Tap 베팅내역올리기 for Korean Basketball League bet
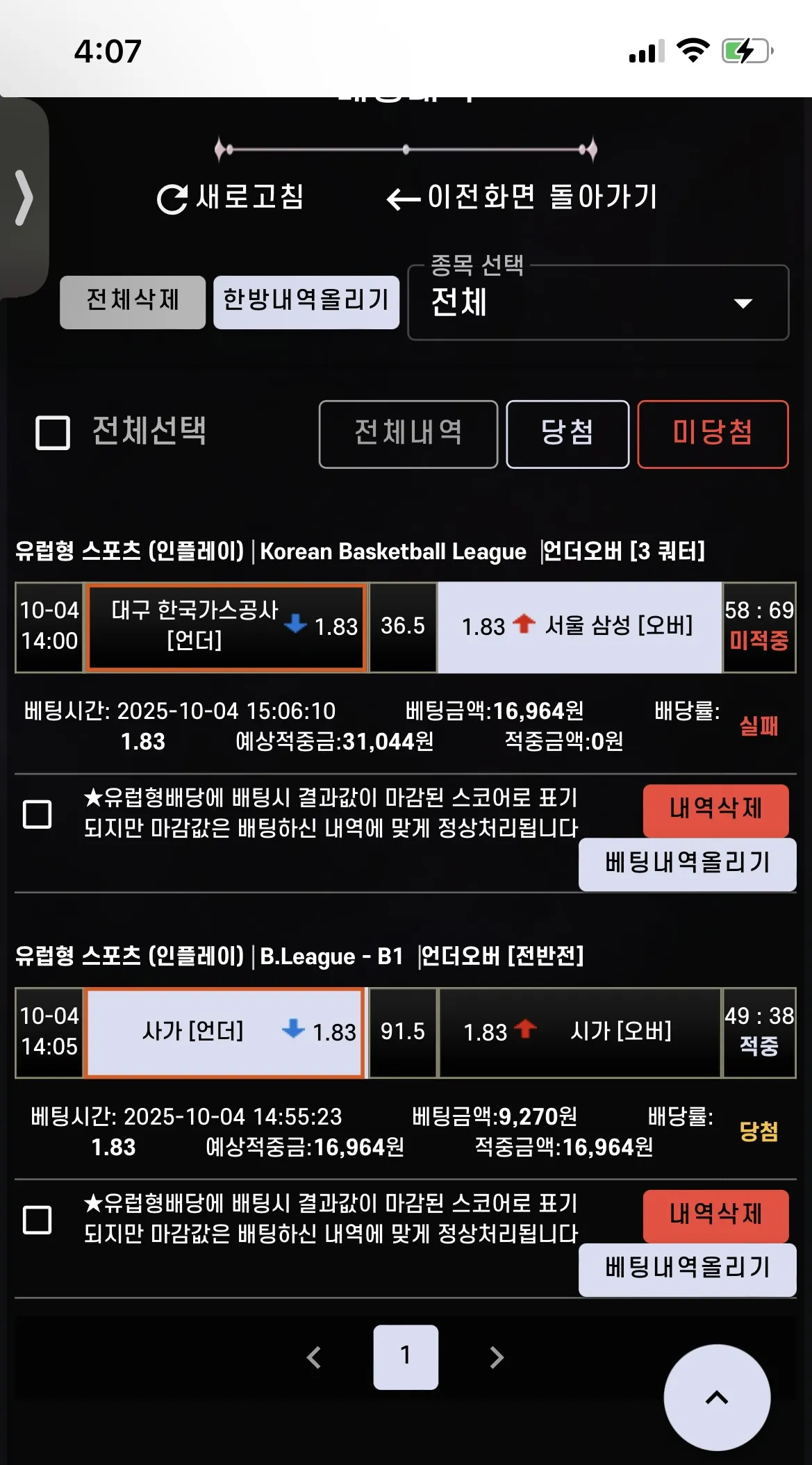 pyautogui.click(x=688, y=864)
